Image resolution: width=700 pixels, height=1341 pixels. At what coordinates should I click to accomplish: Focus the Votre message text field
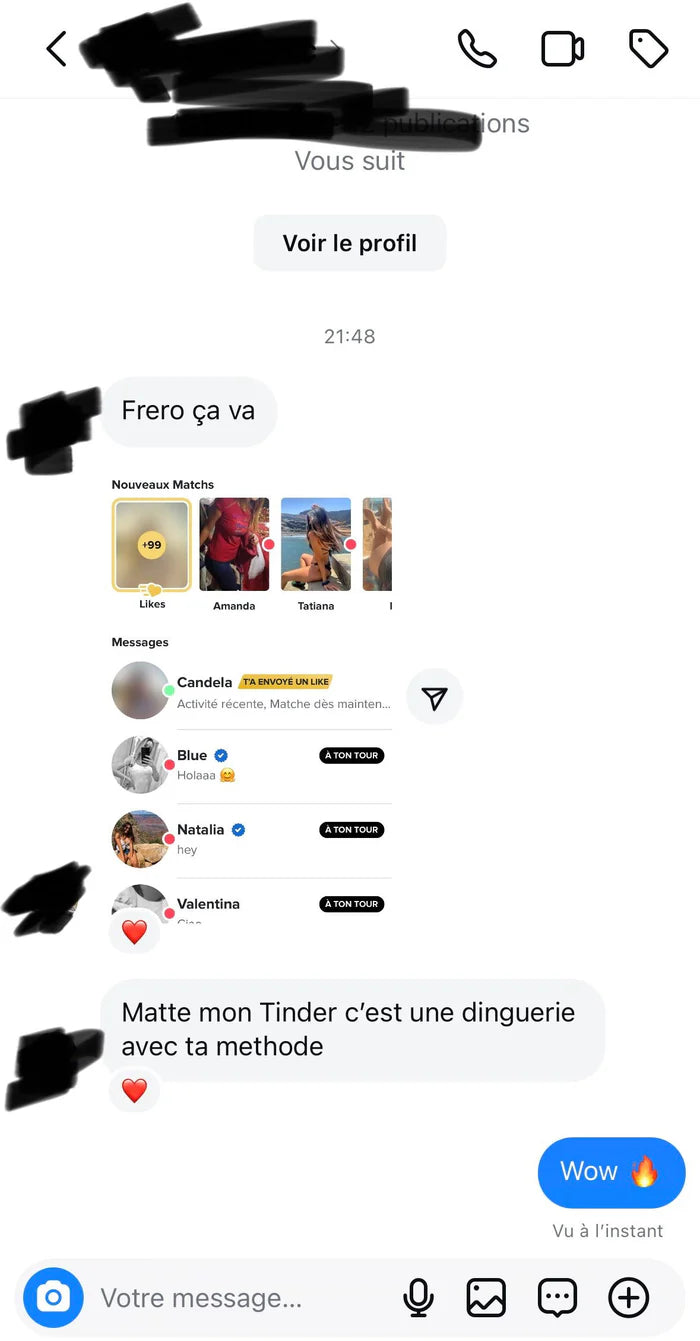240,1298
